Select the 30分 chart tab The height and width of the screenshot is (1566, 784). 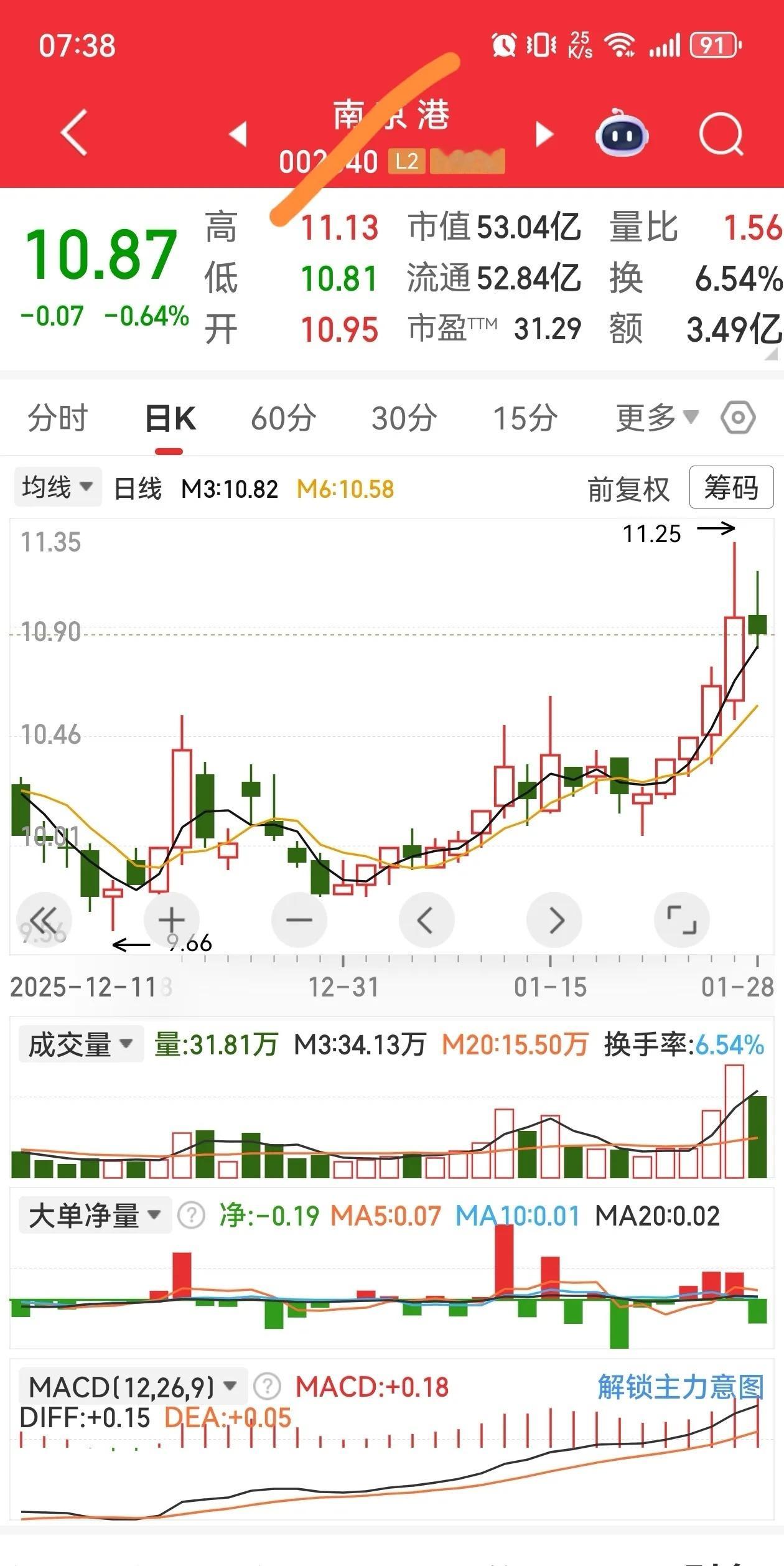pyautogui.click(x=404, y=418)
